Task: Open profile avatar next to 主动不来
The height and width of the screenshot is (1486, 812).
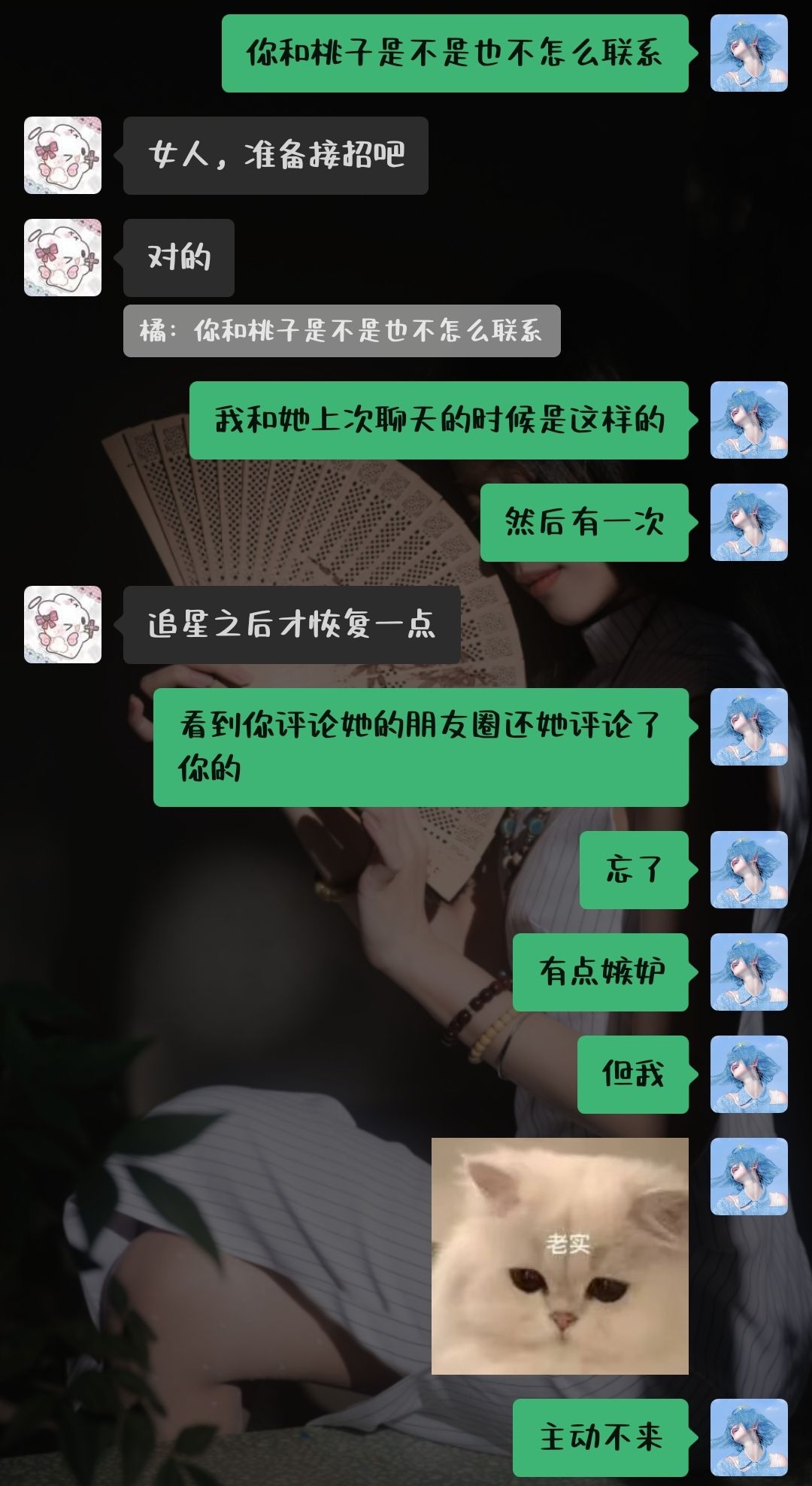Action: click(x=749, y=1437)
